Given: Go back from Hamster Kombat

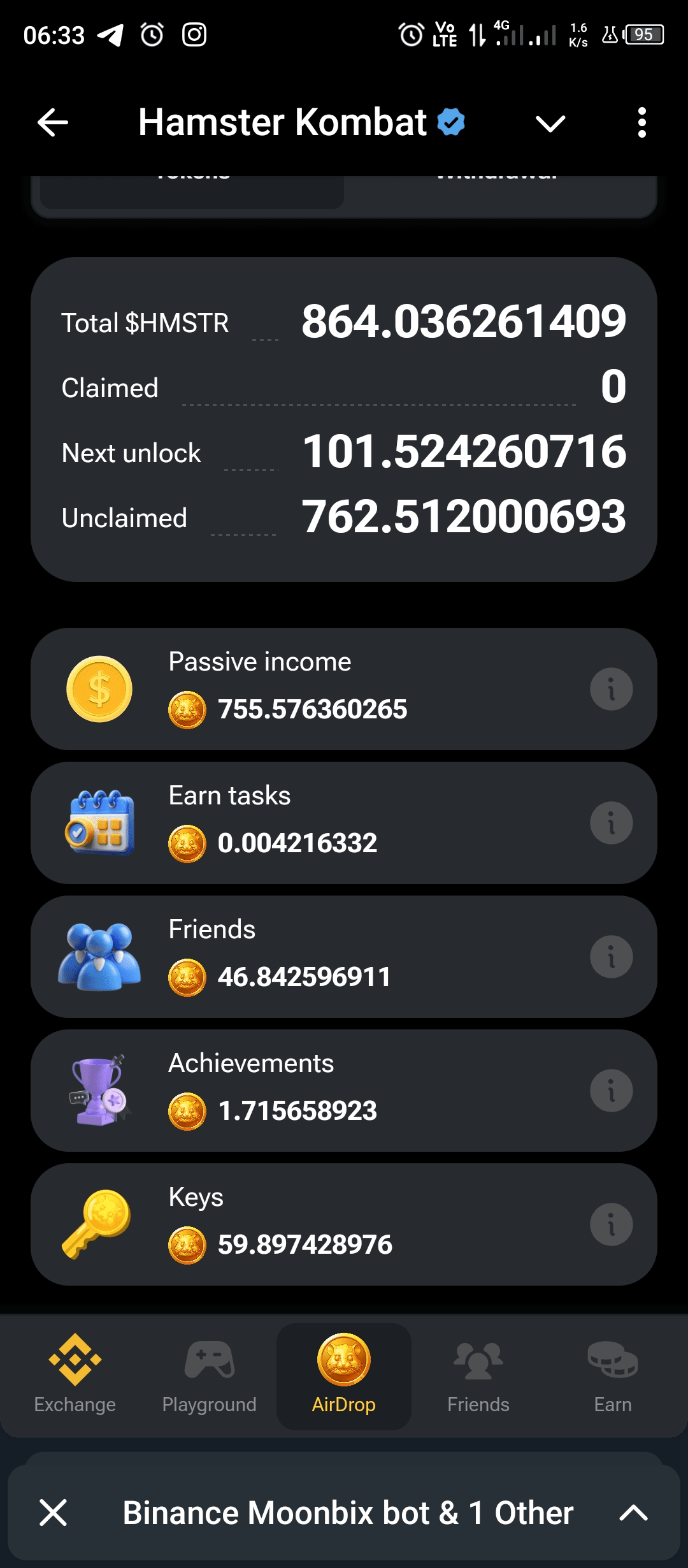Looking at the screenshot, I should pyautogui.click(x=53, y=122).
